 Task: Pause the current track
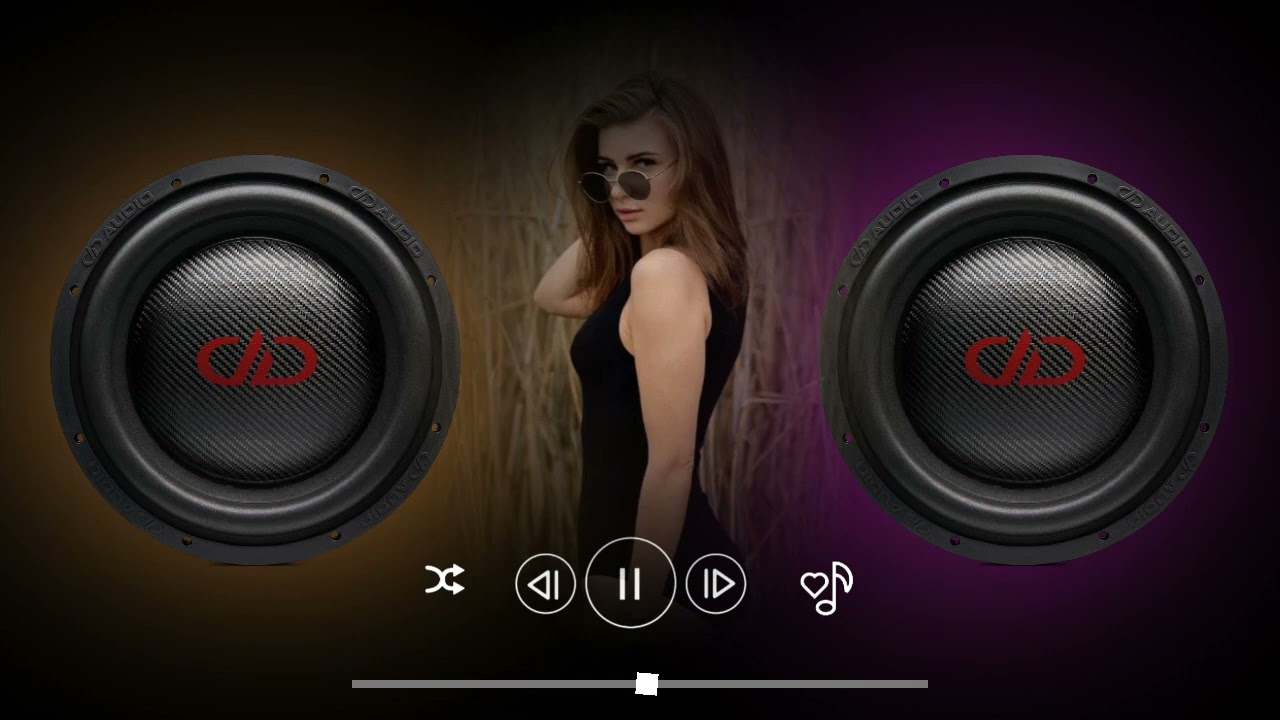click(630, 583)
